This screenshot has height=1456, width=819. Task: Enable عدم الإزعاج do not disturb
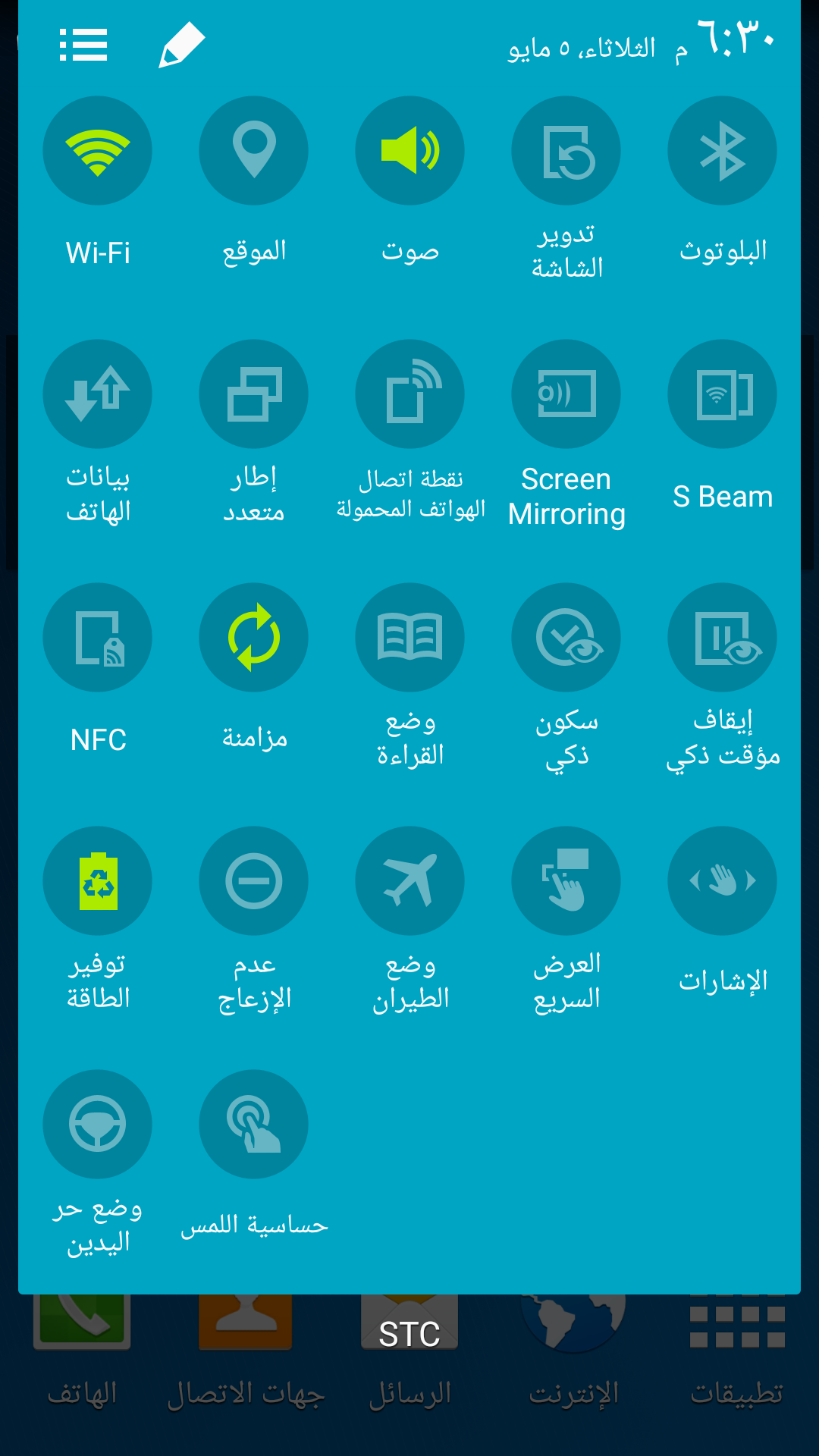point(253,881)
